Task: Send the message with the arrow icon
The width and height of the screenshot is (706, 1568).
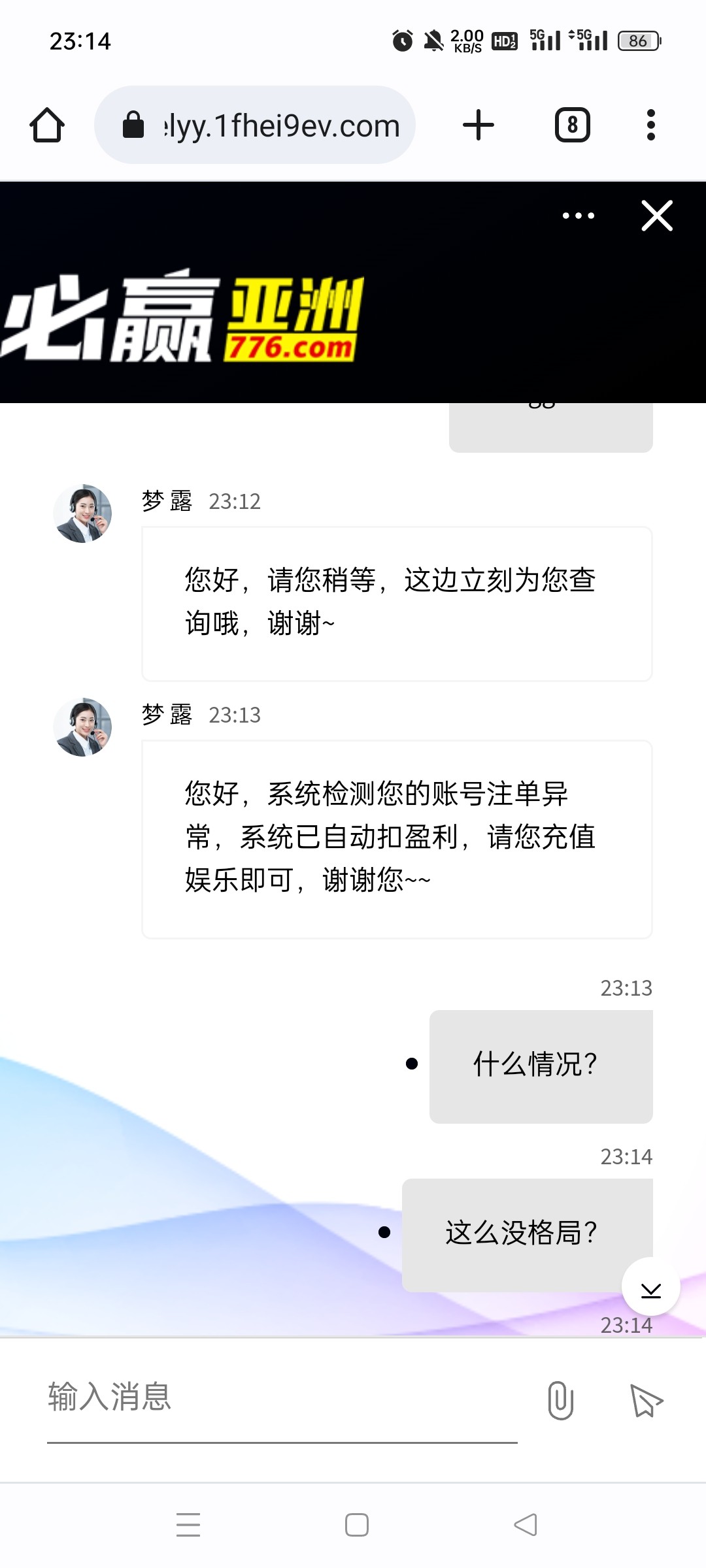Action: tap(647, 1400)
